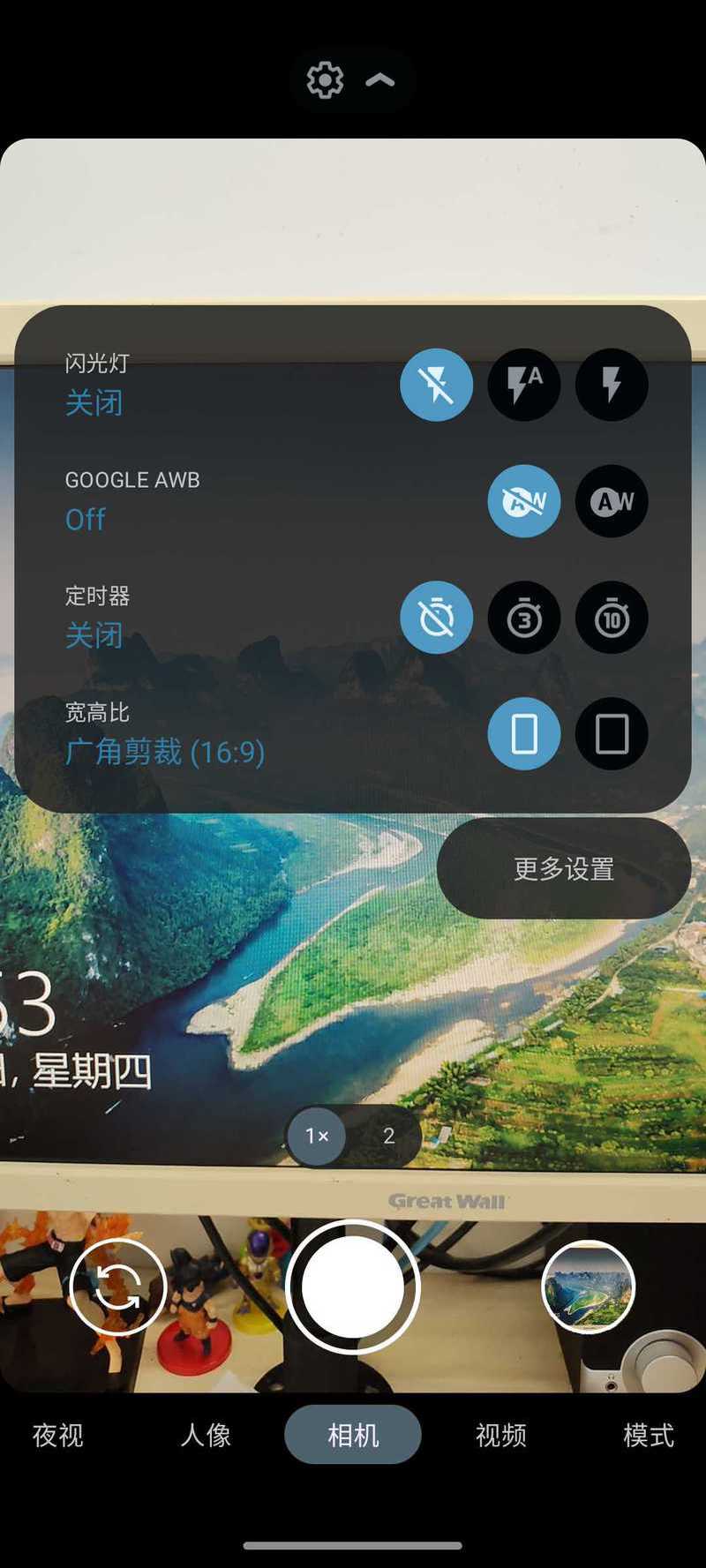The height and width of the screenshot is (1568, 706).
Task: Flip between front and rear camera
Action: 118,1287
